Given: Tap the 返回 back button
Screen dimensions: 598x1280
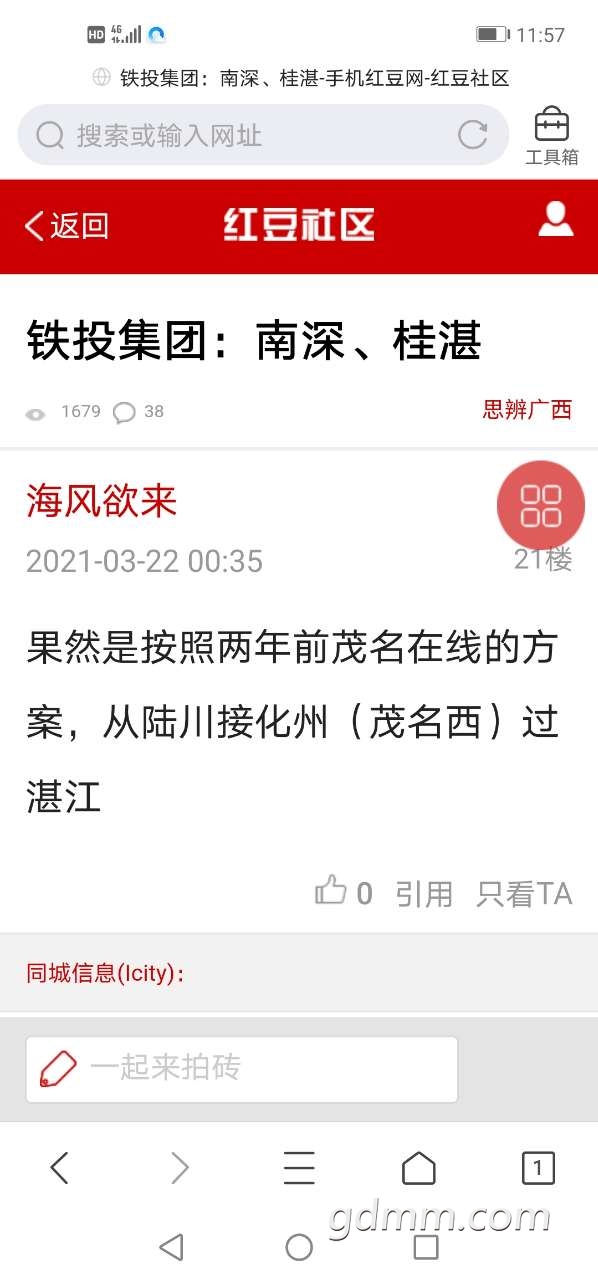Looking at the screenshot, I should click(x=66, y=226).
